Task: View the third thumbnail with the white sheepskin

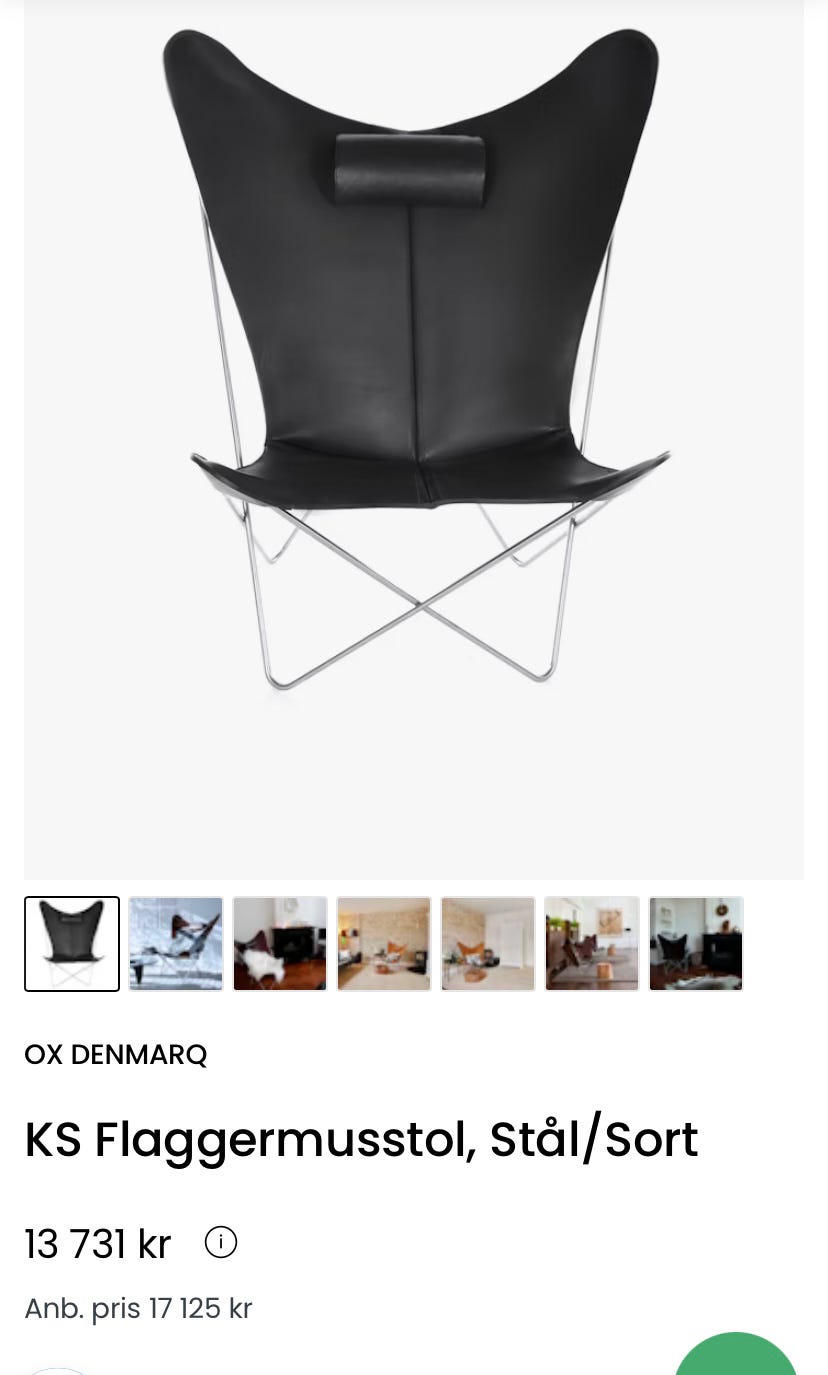Action: tap(280, 944)
